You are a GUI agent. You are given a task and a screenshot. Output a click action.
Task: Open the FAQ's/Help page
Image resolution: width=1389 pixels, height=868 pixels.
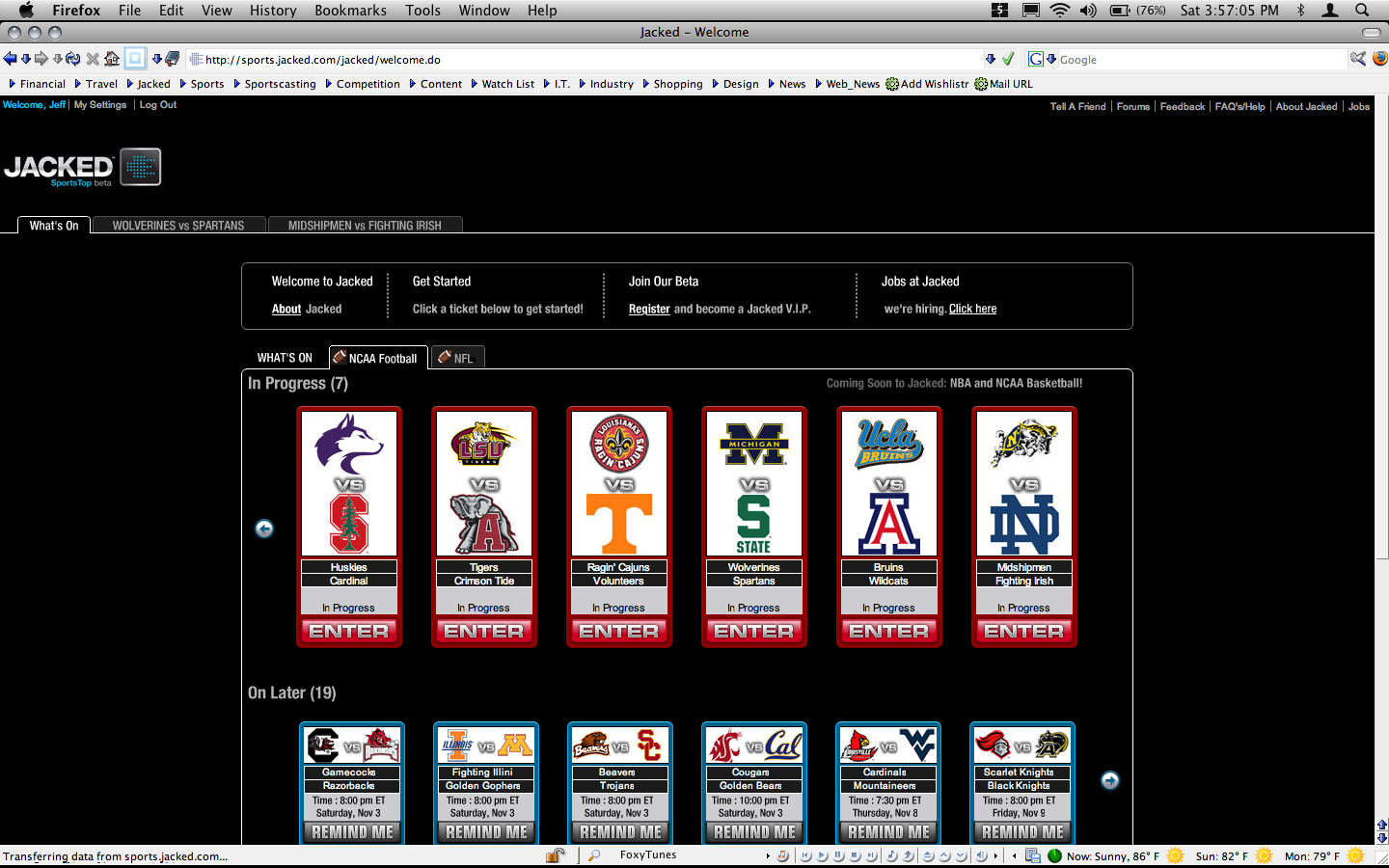click(1239, 107)
